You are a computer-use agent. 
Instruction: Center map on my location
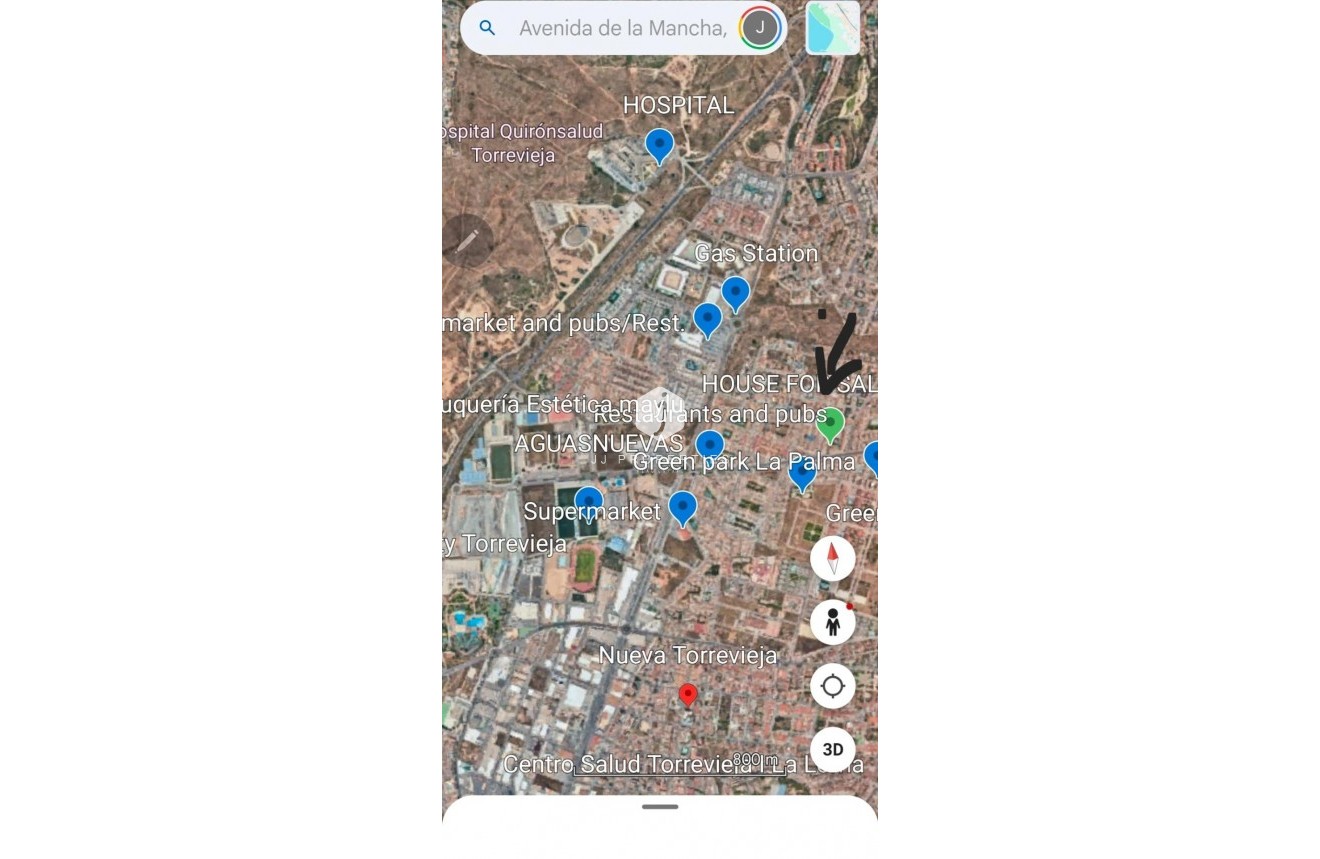pos(832,686)
